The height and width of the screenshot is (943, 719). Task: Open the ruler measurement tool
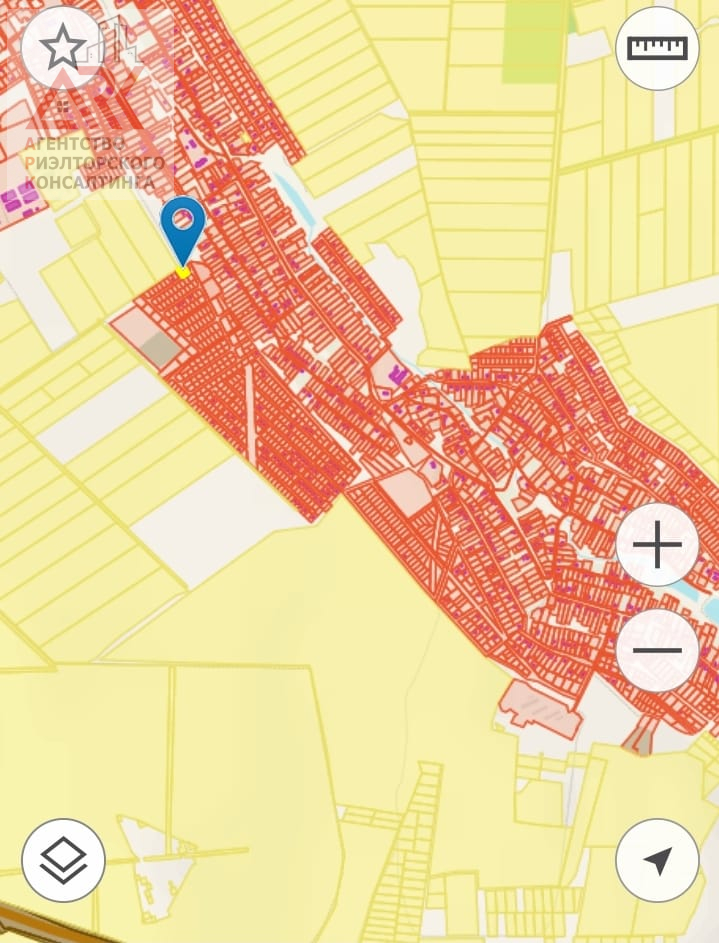coord(657,48)
